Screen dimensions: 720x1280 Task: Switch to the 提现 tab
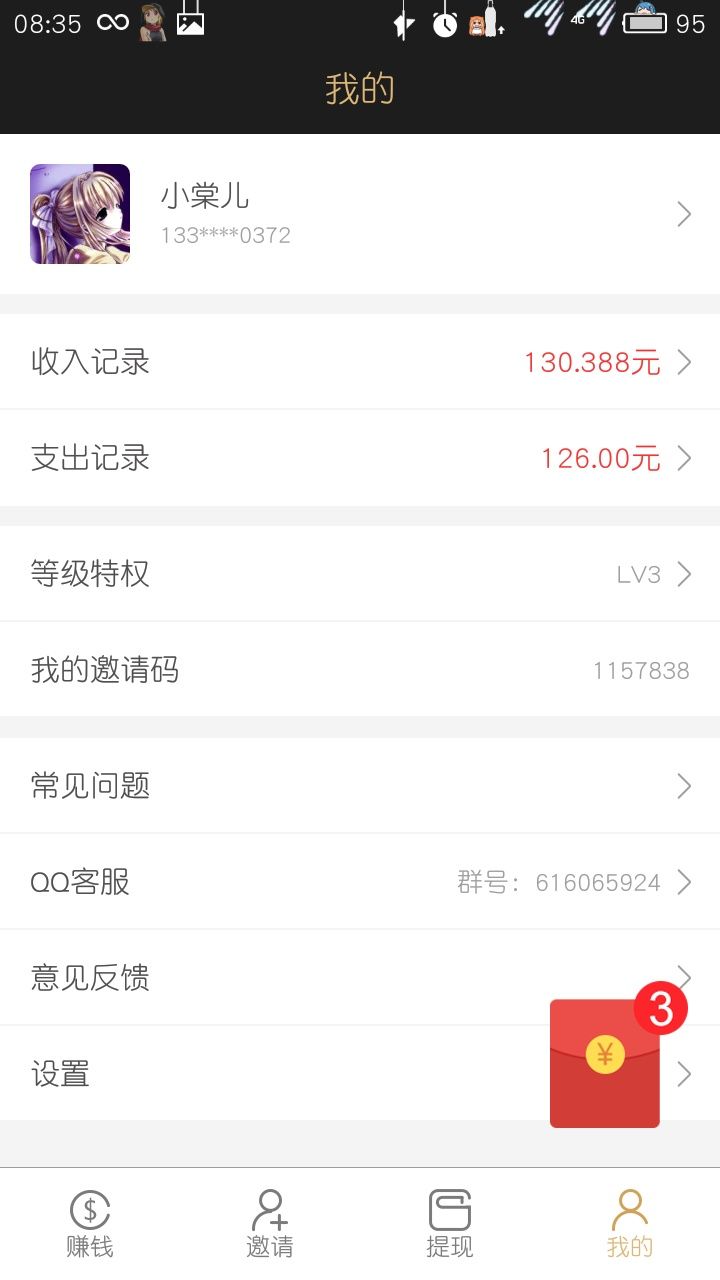450,1224
